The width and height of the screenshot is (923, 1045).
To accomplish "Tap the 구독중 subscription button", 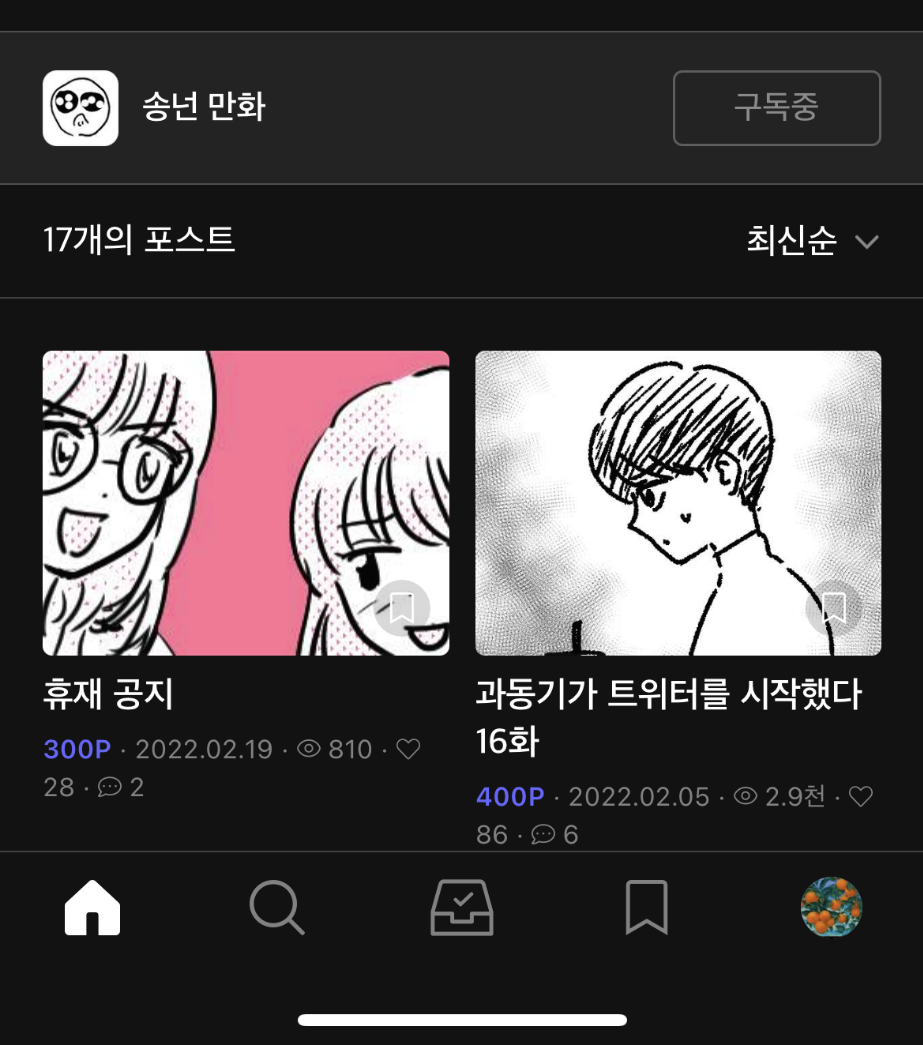I will coord(776,108).
